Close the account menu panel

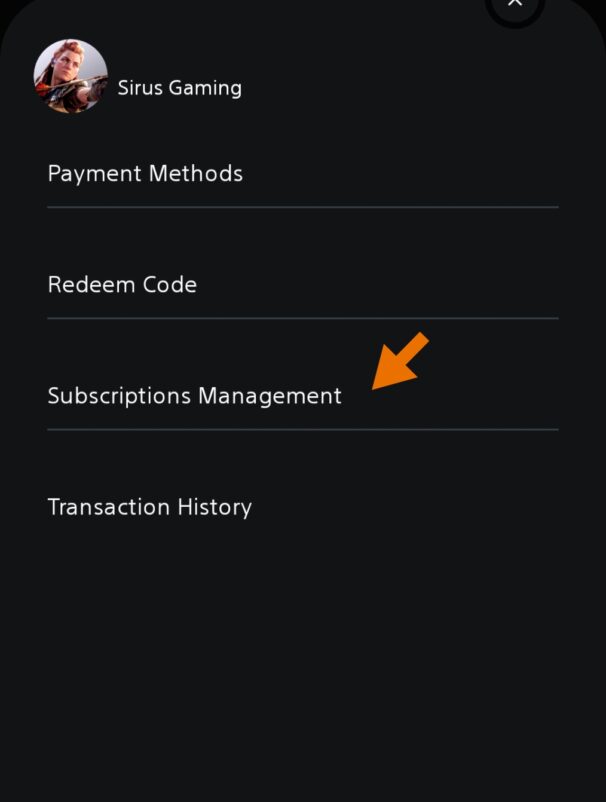pyautogui.click(x=515, y=4)
